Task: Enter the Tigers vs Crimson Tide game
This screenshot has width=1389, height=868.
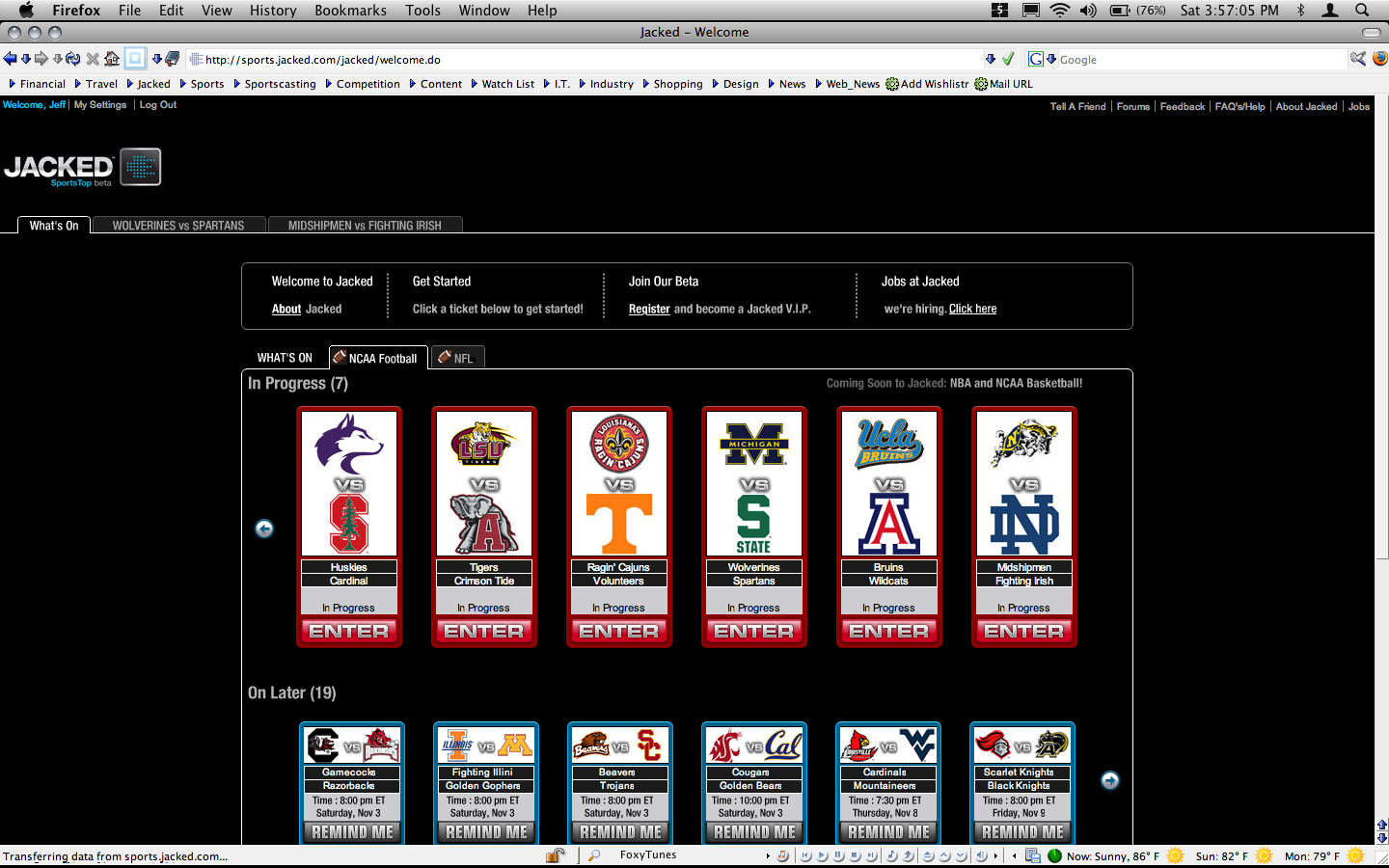Action: pos(484,632)
